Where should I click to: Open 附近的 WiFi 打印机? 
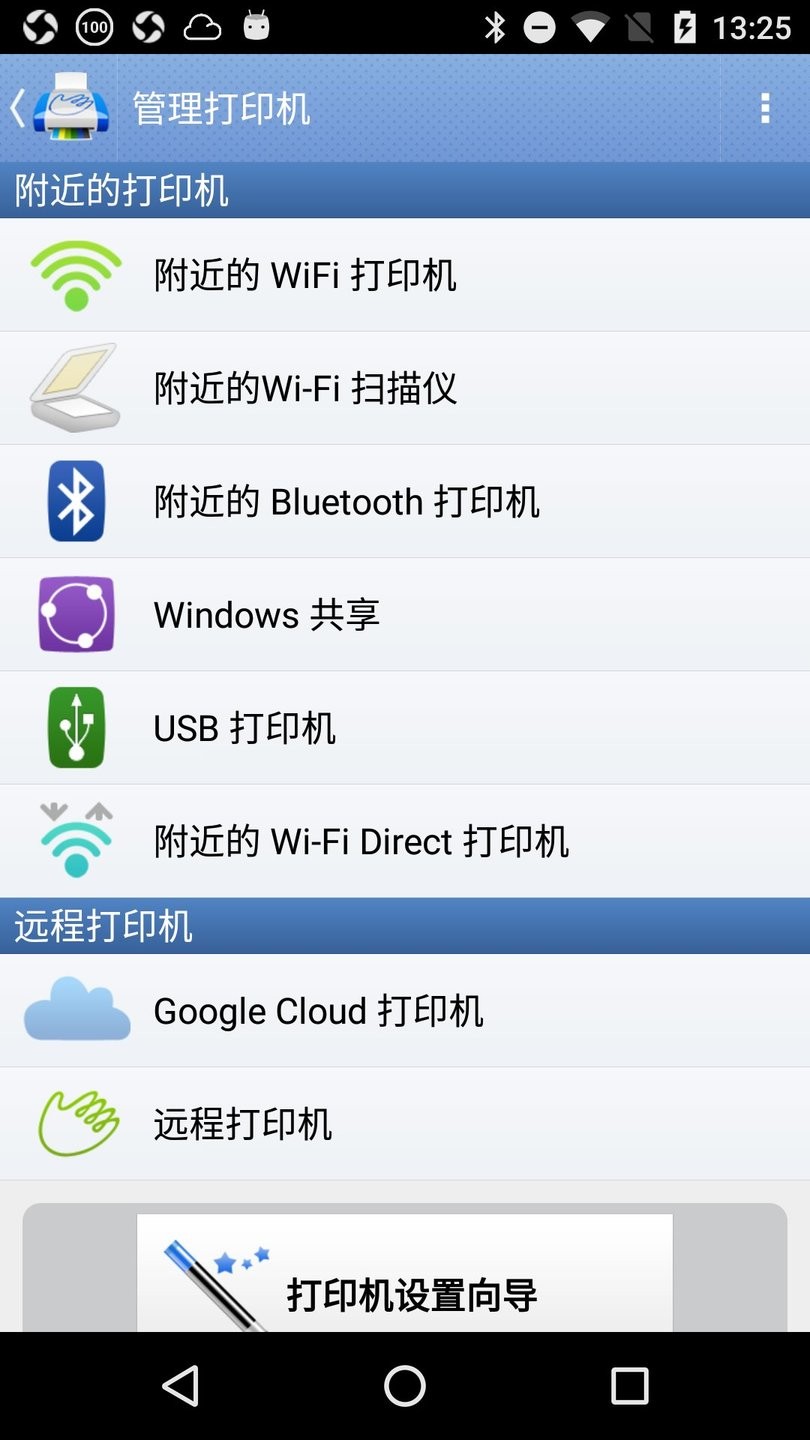pos(405,275)
